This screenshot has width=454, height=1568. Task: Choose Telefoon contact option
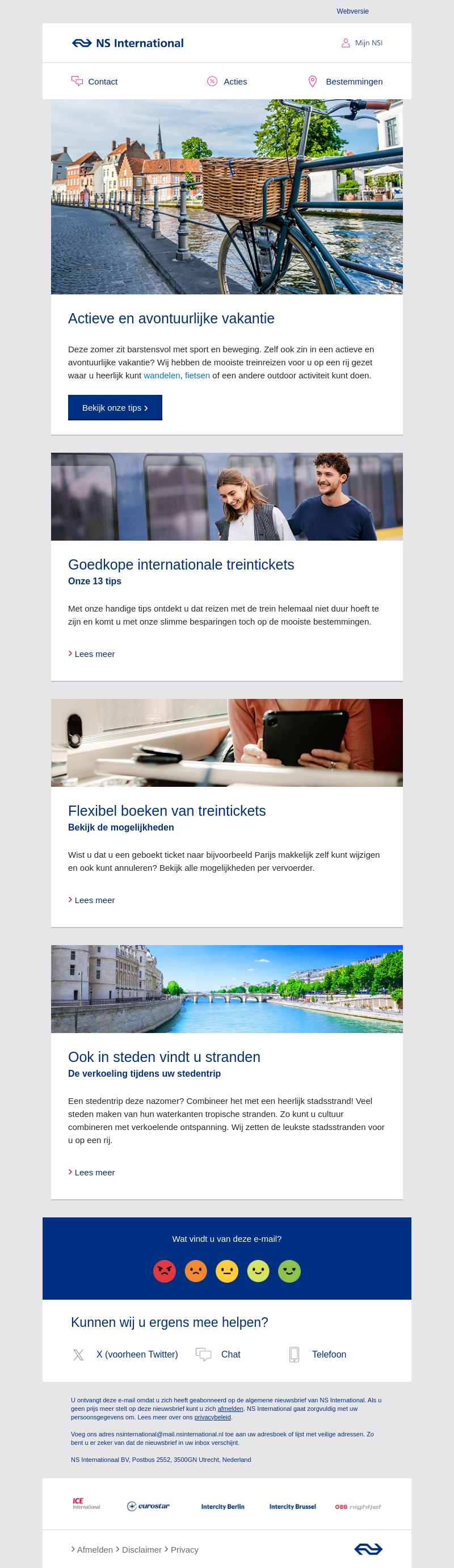319,1354
